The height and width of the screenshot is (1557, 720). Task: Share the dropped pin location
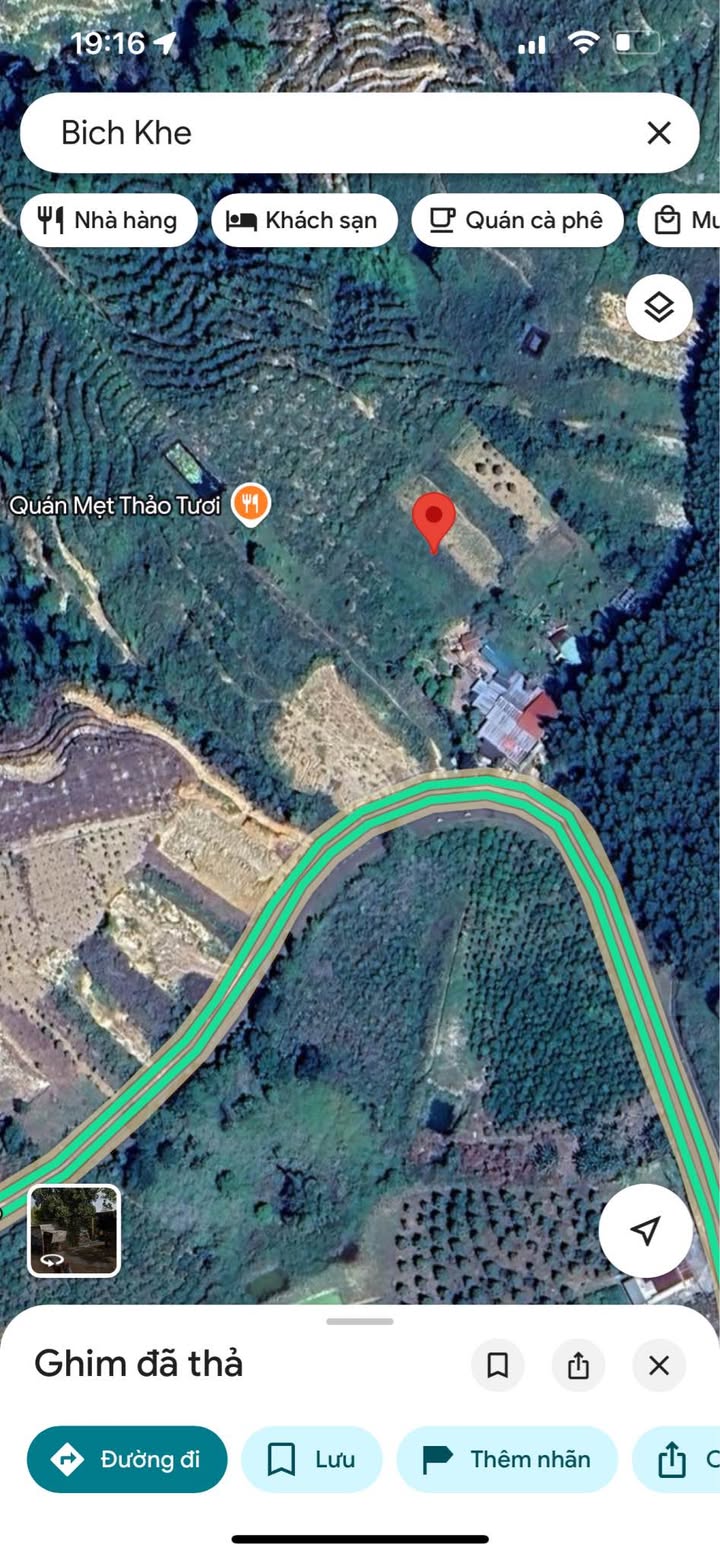click(x=578, y=1365)
